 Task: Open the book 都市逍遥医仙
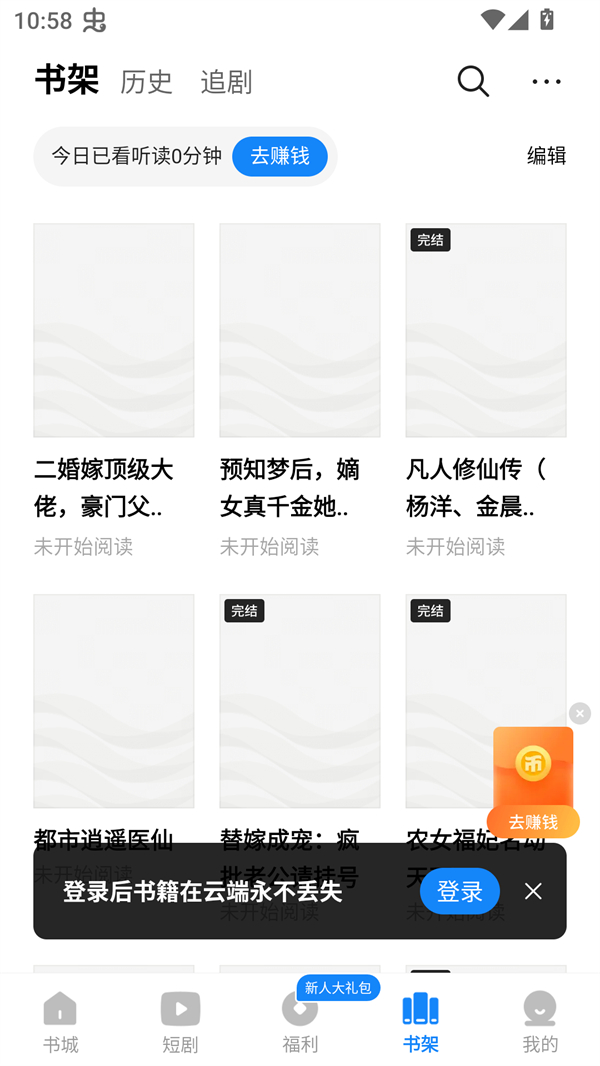click(x=114, y=700)
